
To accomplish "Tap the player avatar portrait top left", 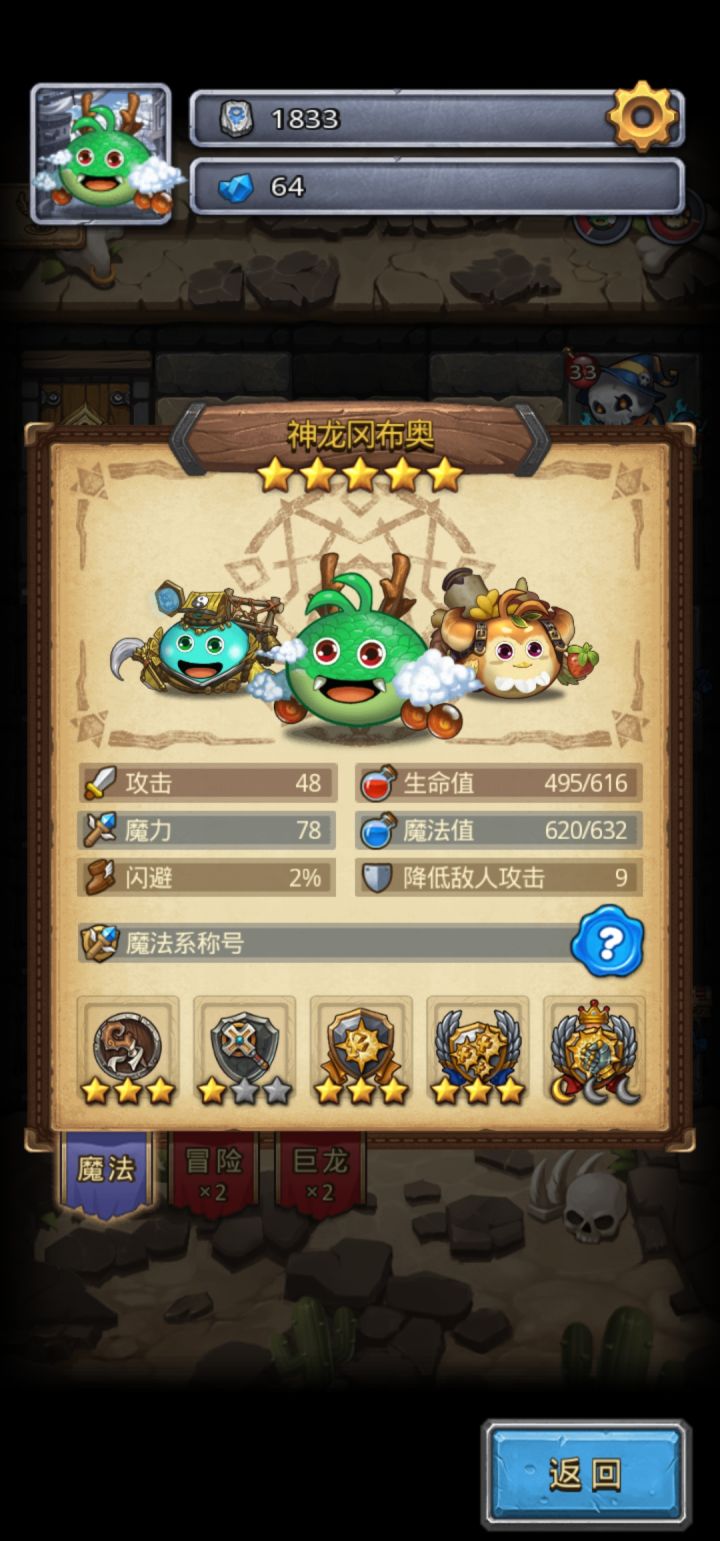I will (x=100, y=146).
